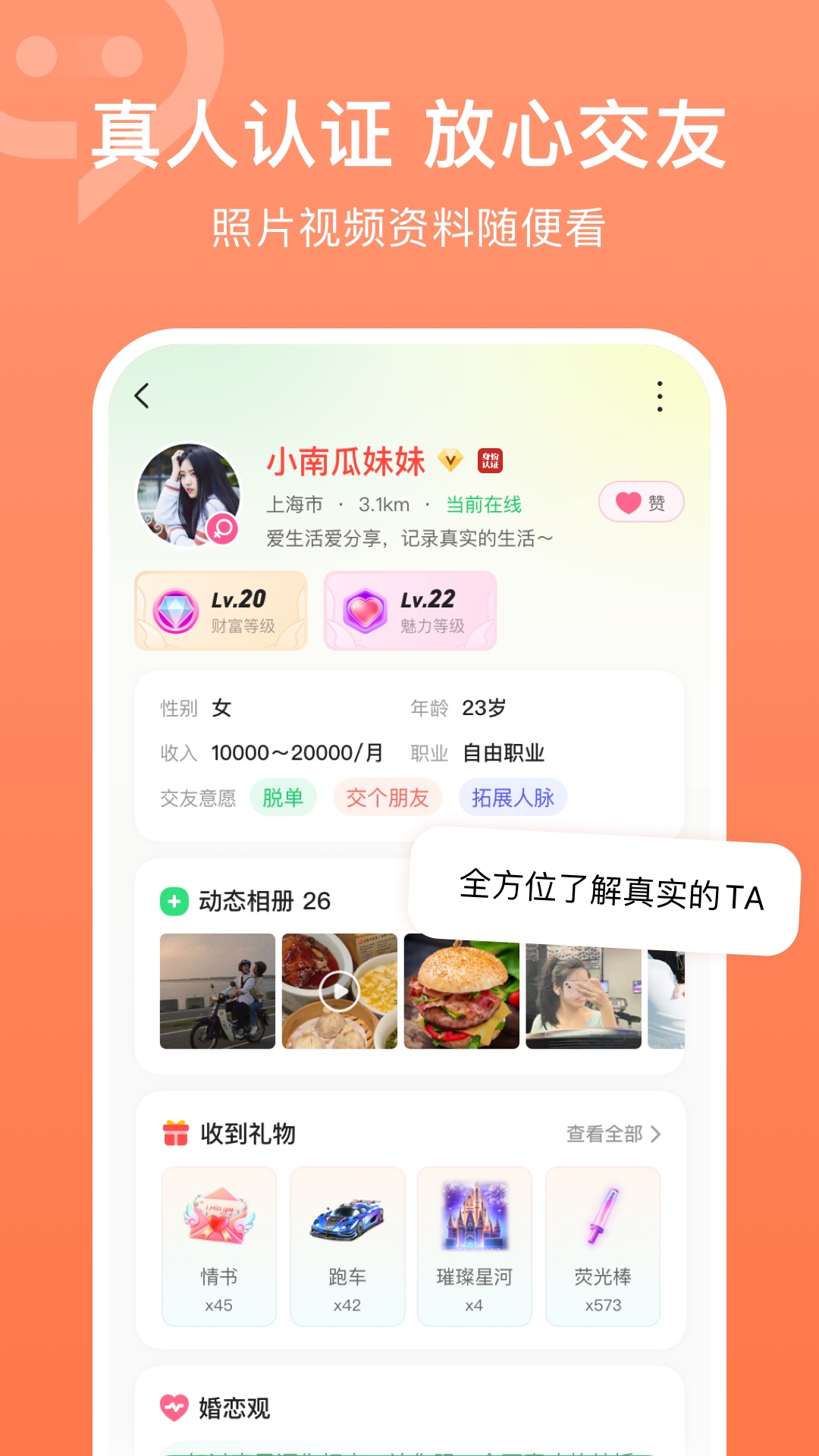Toggle the 赞 like button
The width and height of the screenshot is (819, 1456).
click(x=639, y=501)
